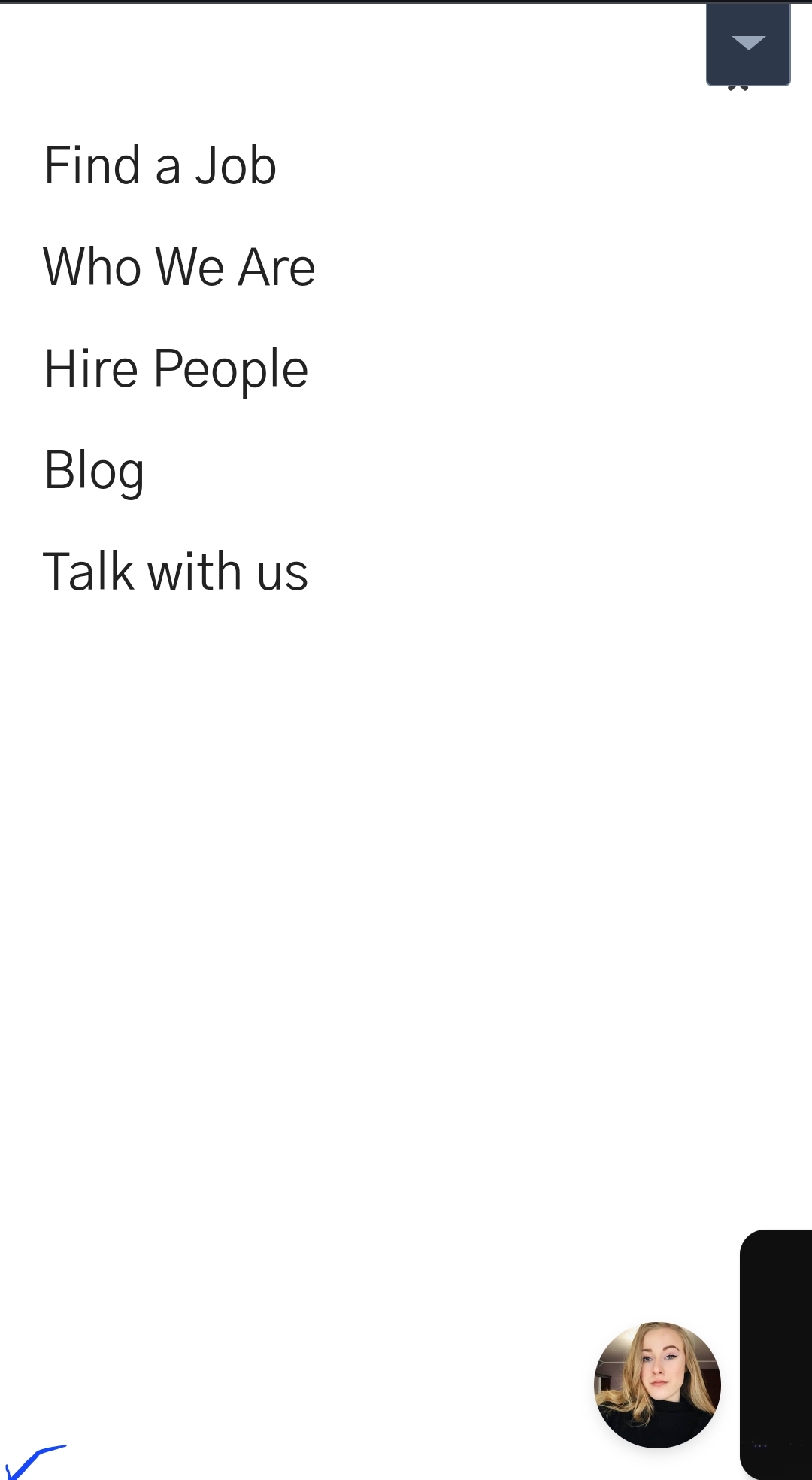Go to Who We Are

pyautogui.click(x=179, y=267)
